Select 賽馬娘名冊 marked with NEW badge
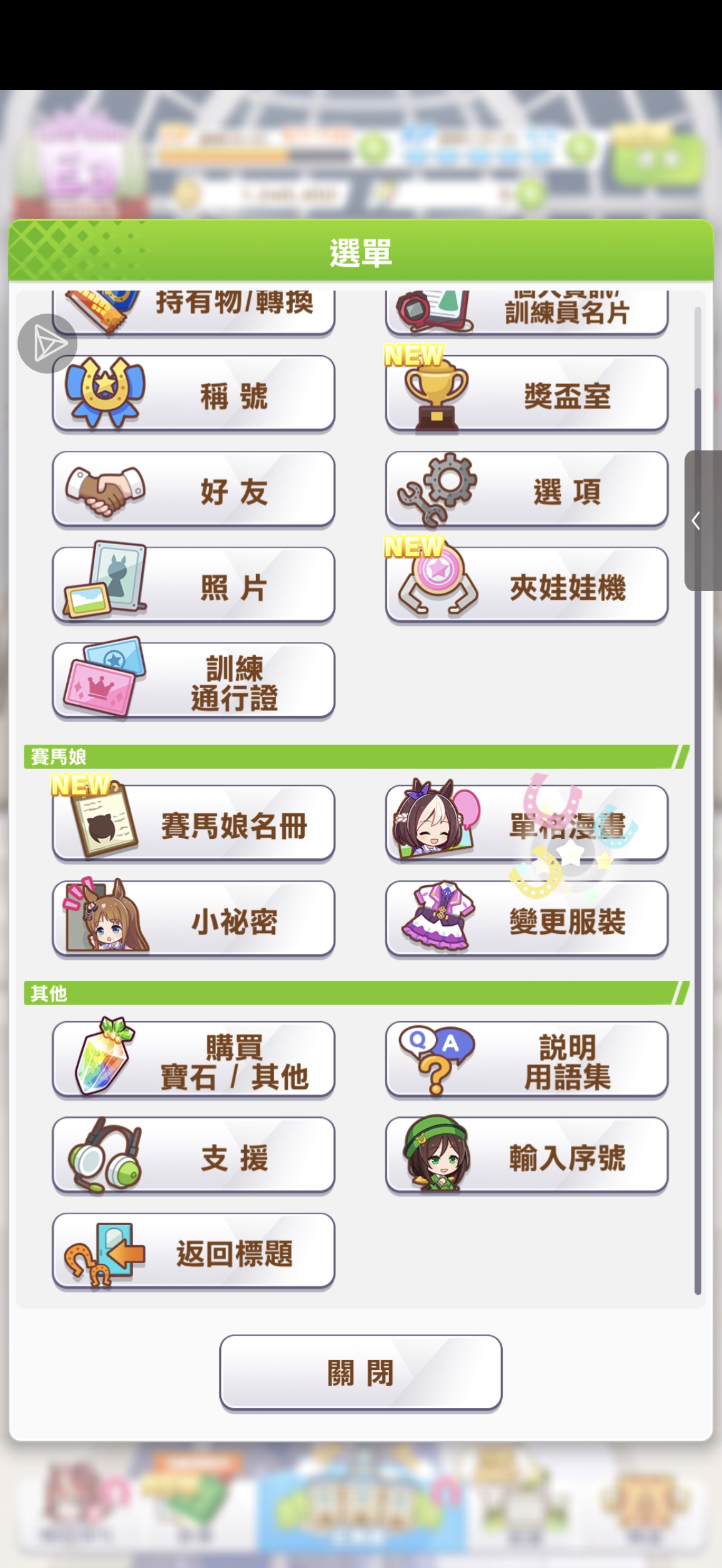 pyautogui.click(x=194, y=823)
